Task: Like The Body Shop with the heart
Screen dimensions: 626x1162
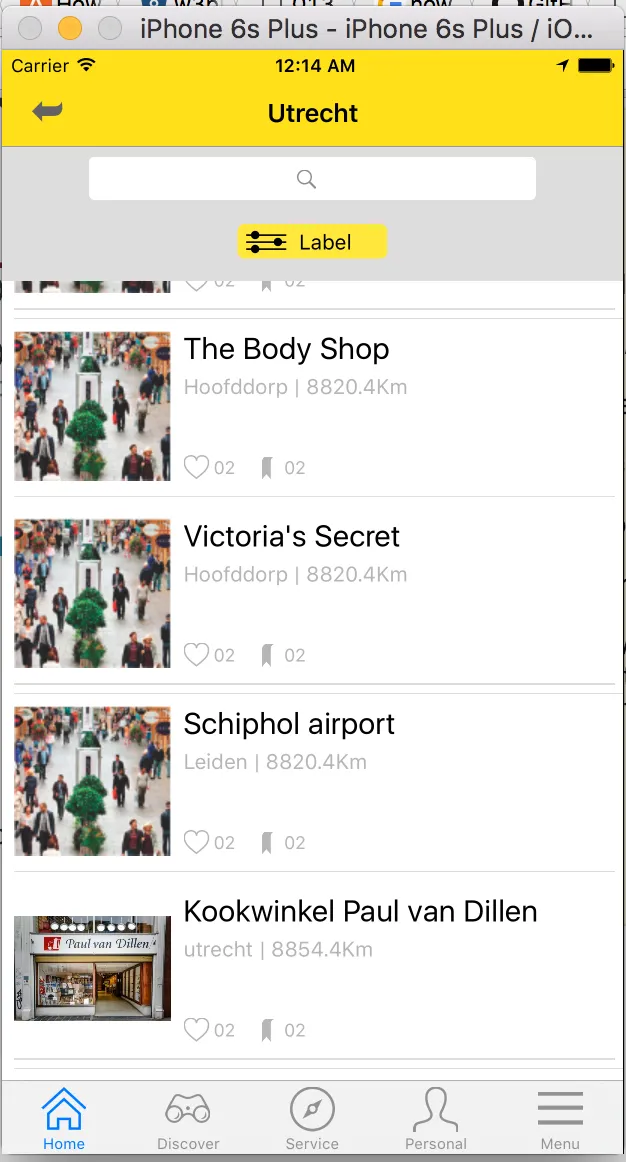Action: tap(197, 467)
